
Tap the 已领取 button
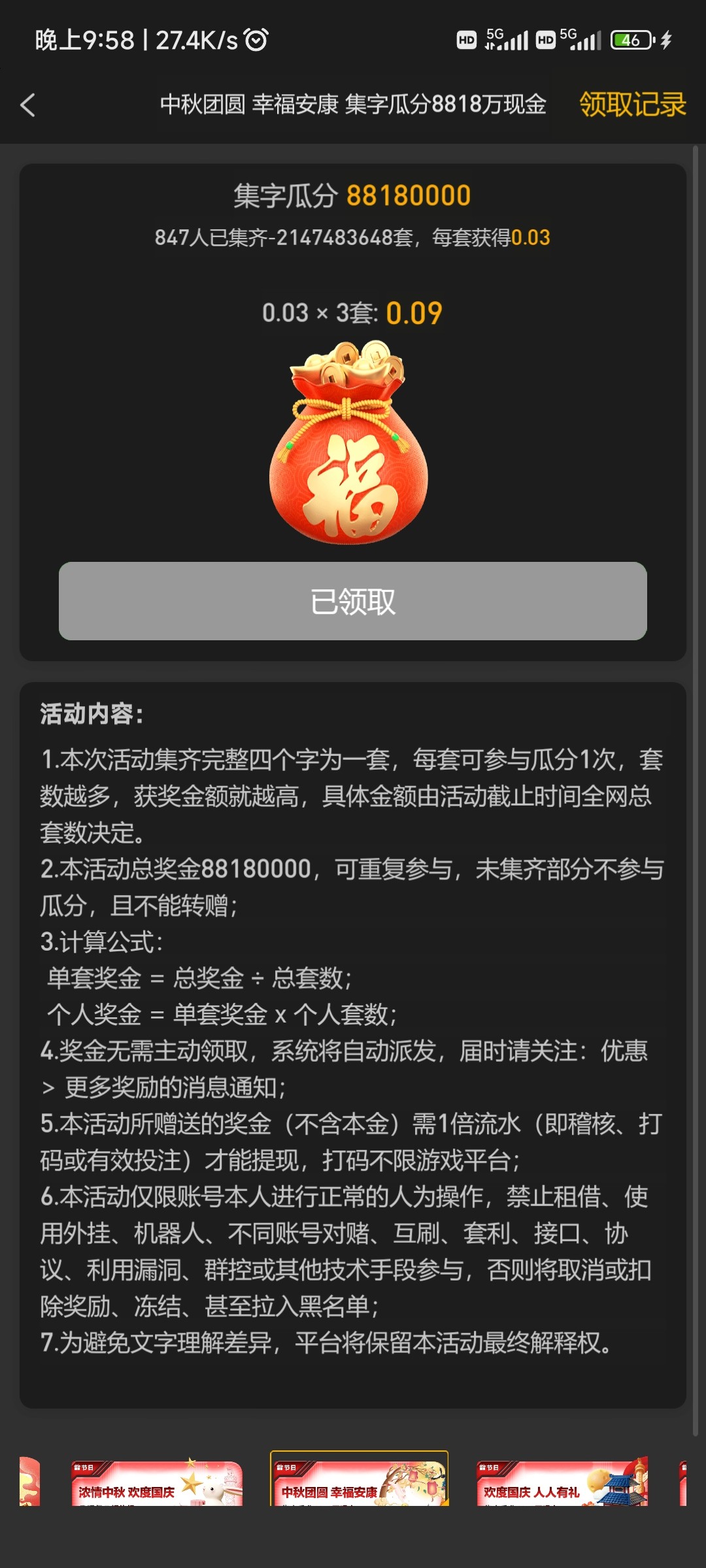coord(353,601)
